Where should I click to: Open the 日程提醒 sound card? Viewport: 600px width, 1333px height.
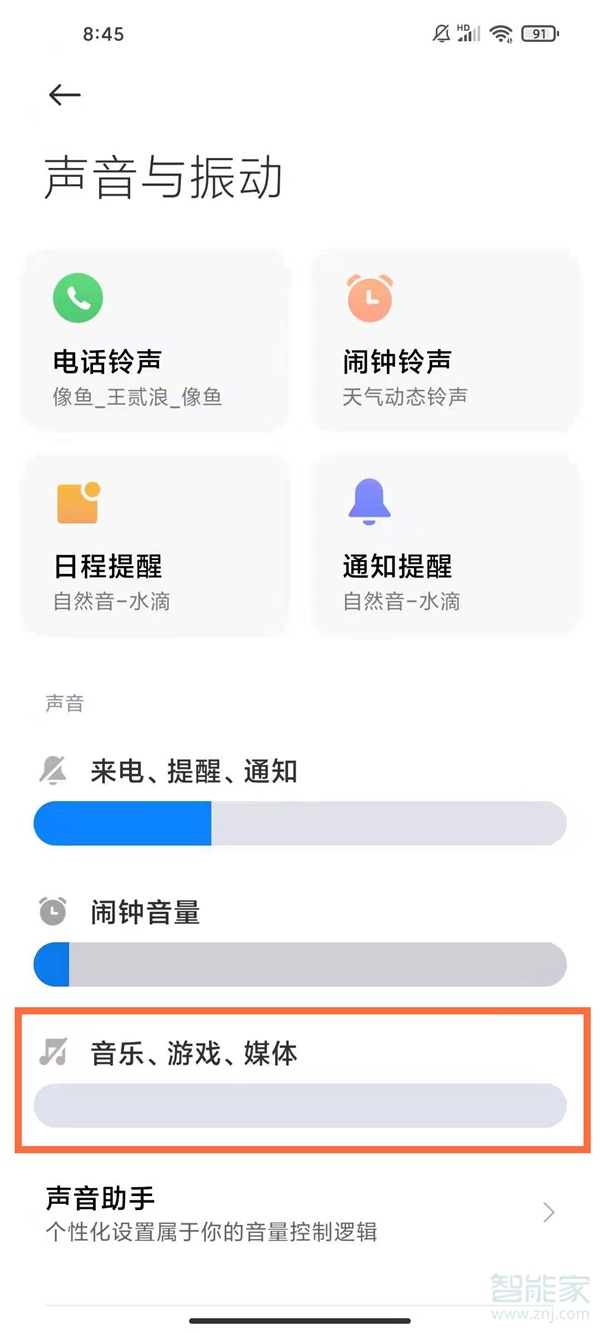pyautogui.click(x=155, y=546)
